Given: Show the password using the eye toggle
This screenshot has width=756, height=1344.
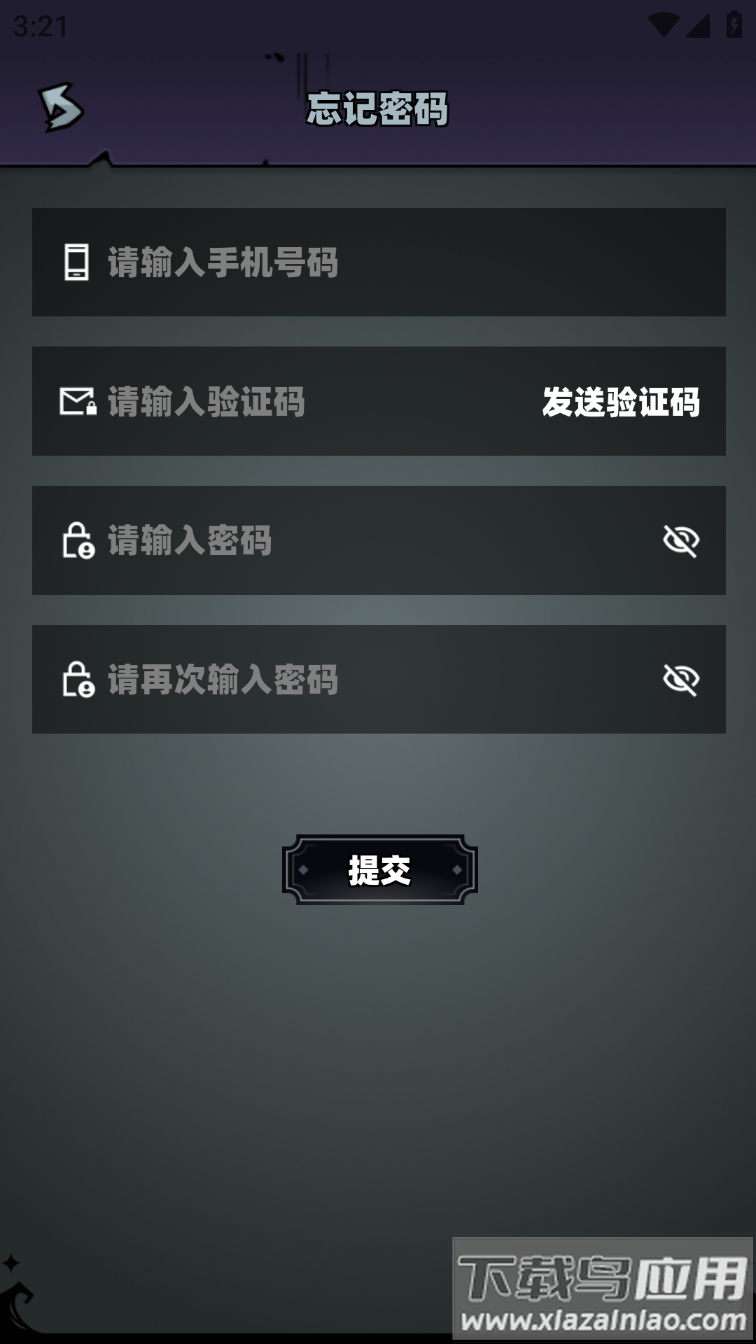Looking at the screenshot, I should coord(683,540).
